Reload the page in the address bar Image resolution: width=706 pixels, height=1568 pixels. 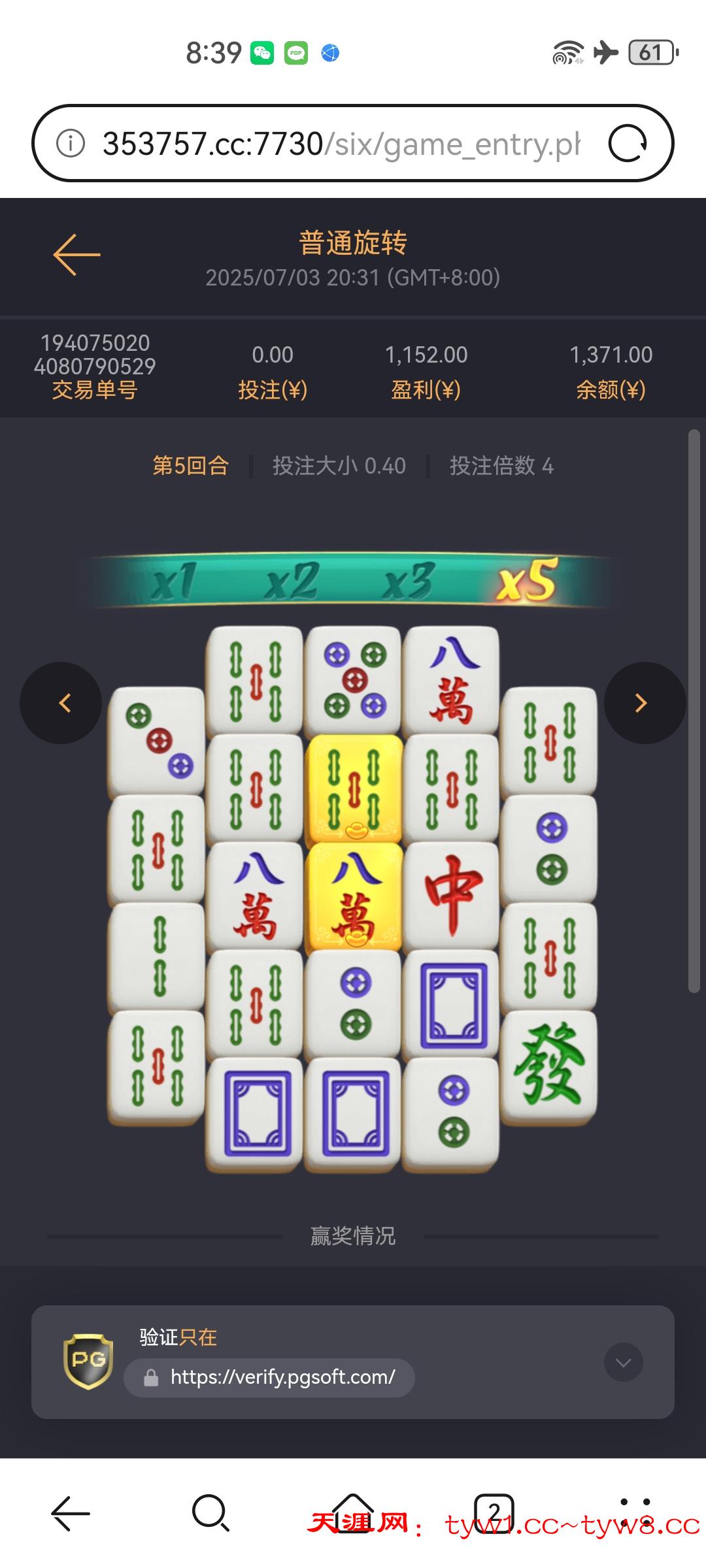[628, 144]
